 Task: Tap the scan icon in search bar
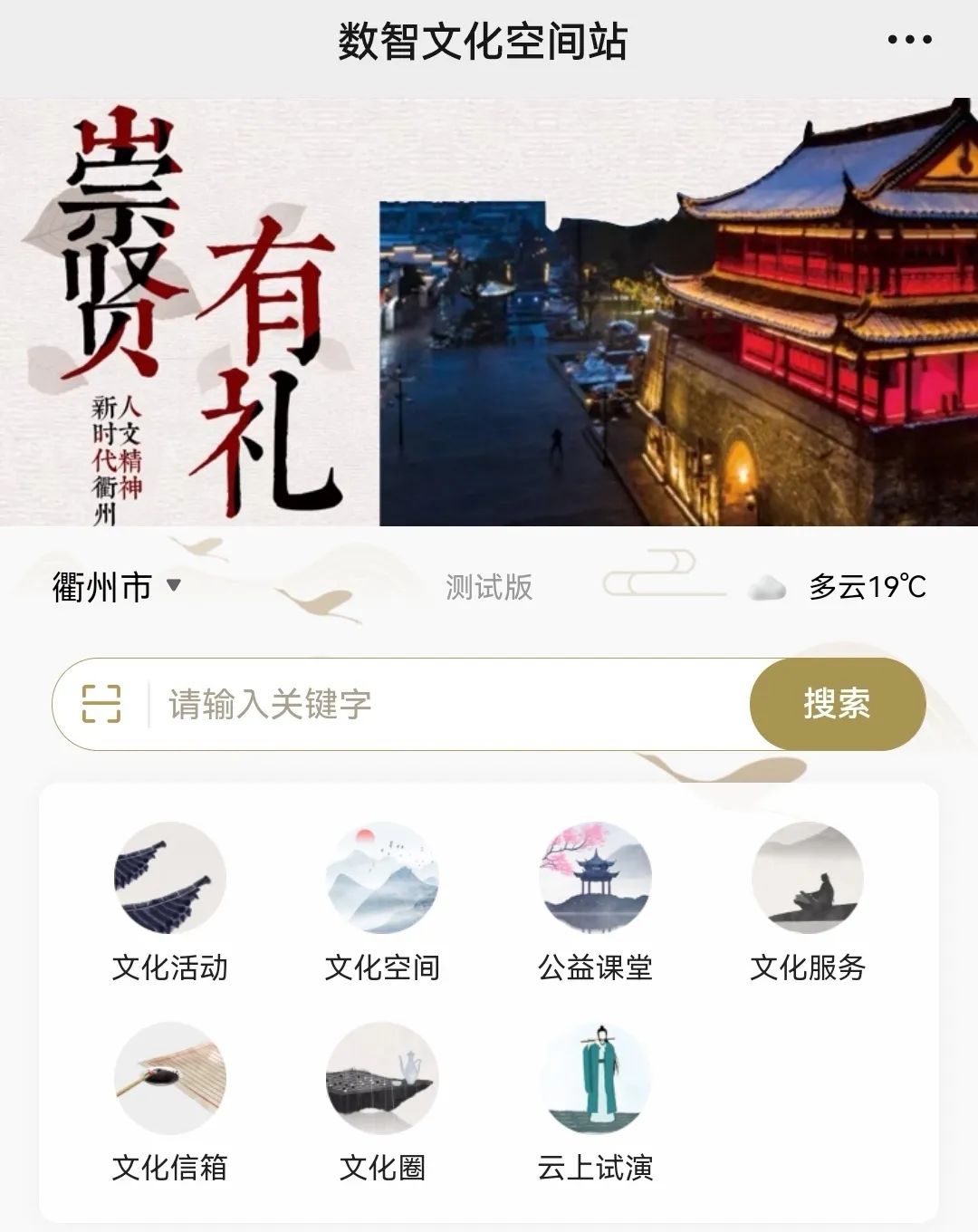(101, 704)
